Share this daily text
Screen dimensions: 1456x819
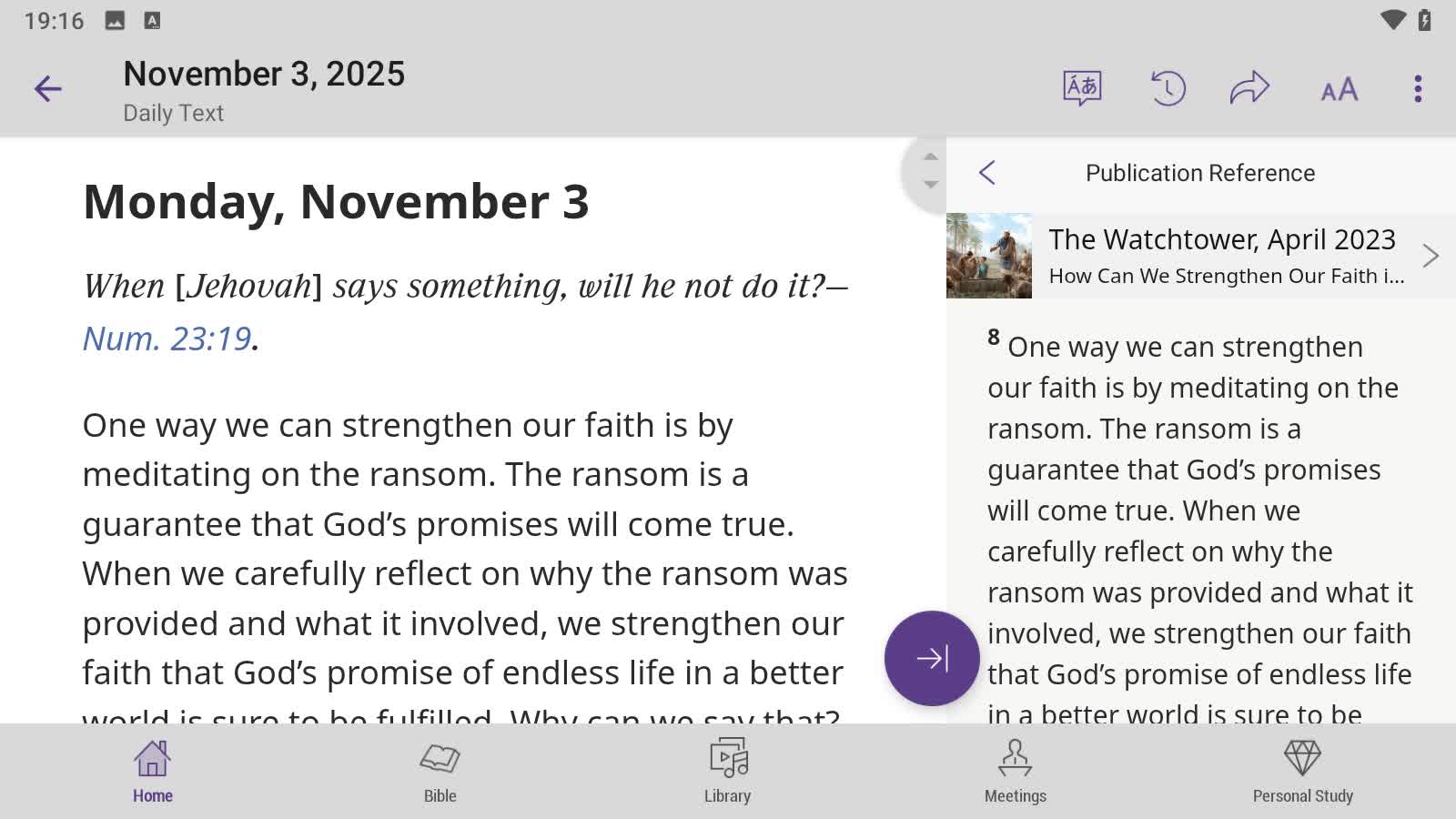point(1249,88)
